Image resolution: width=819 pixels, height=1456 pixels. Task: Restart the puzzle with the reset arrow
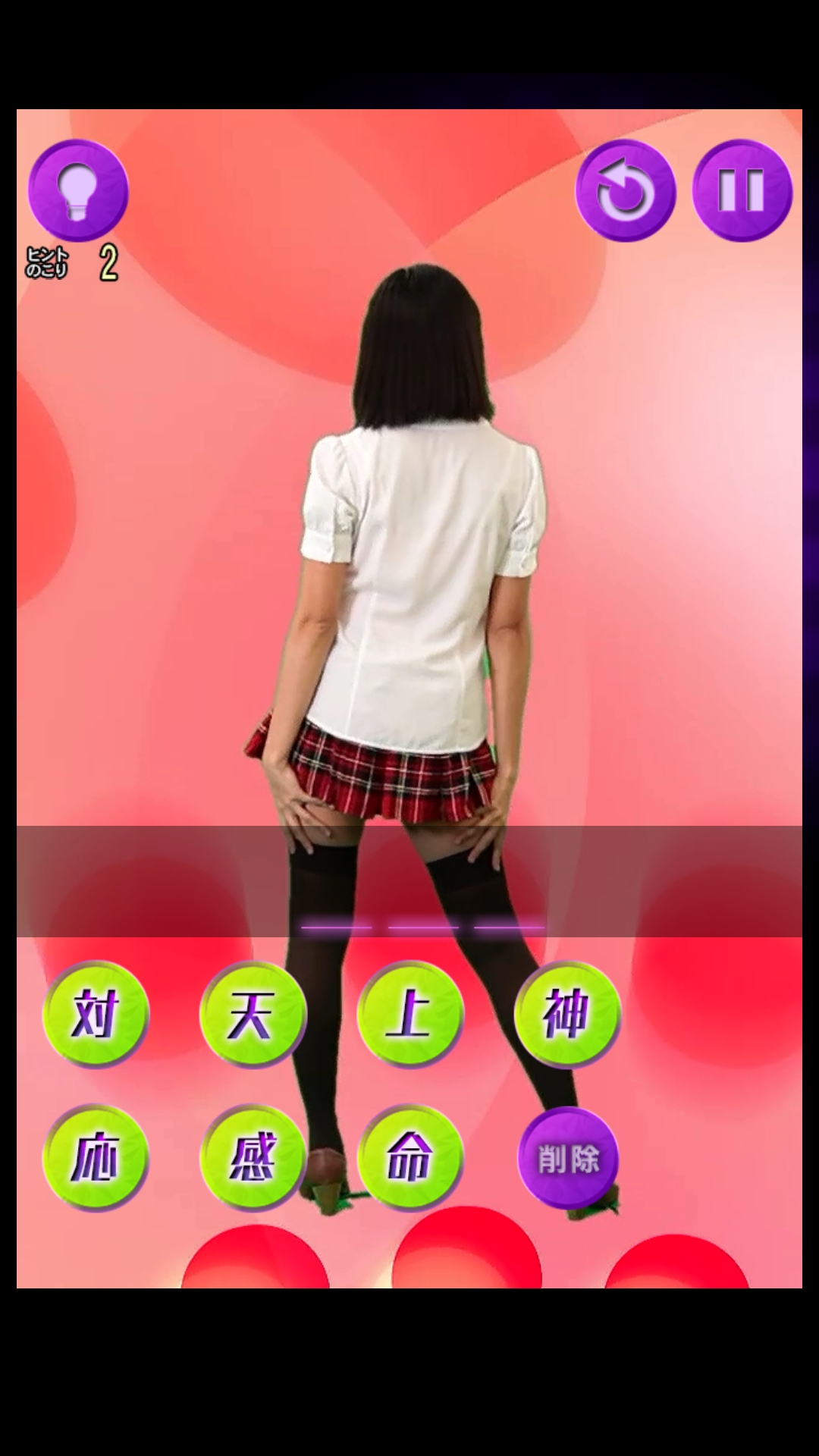(x=625, y=190)
